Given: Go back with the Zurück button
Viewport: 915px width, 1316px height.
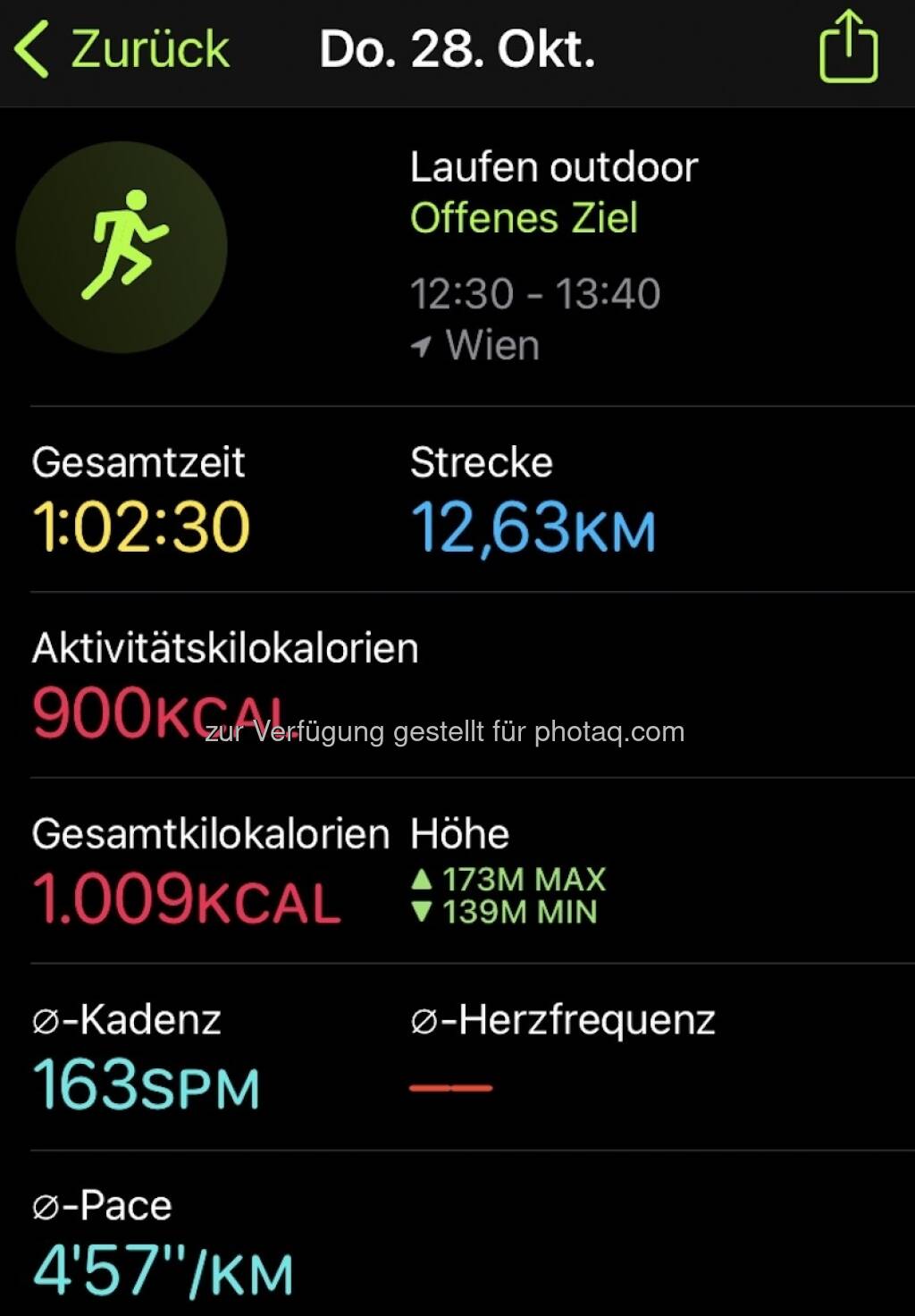Looking at the screenshot, I should (123, 49).
